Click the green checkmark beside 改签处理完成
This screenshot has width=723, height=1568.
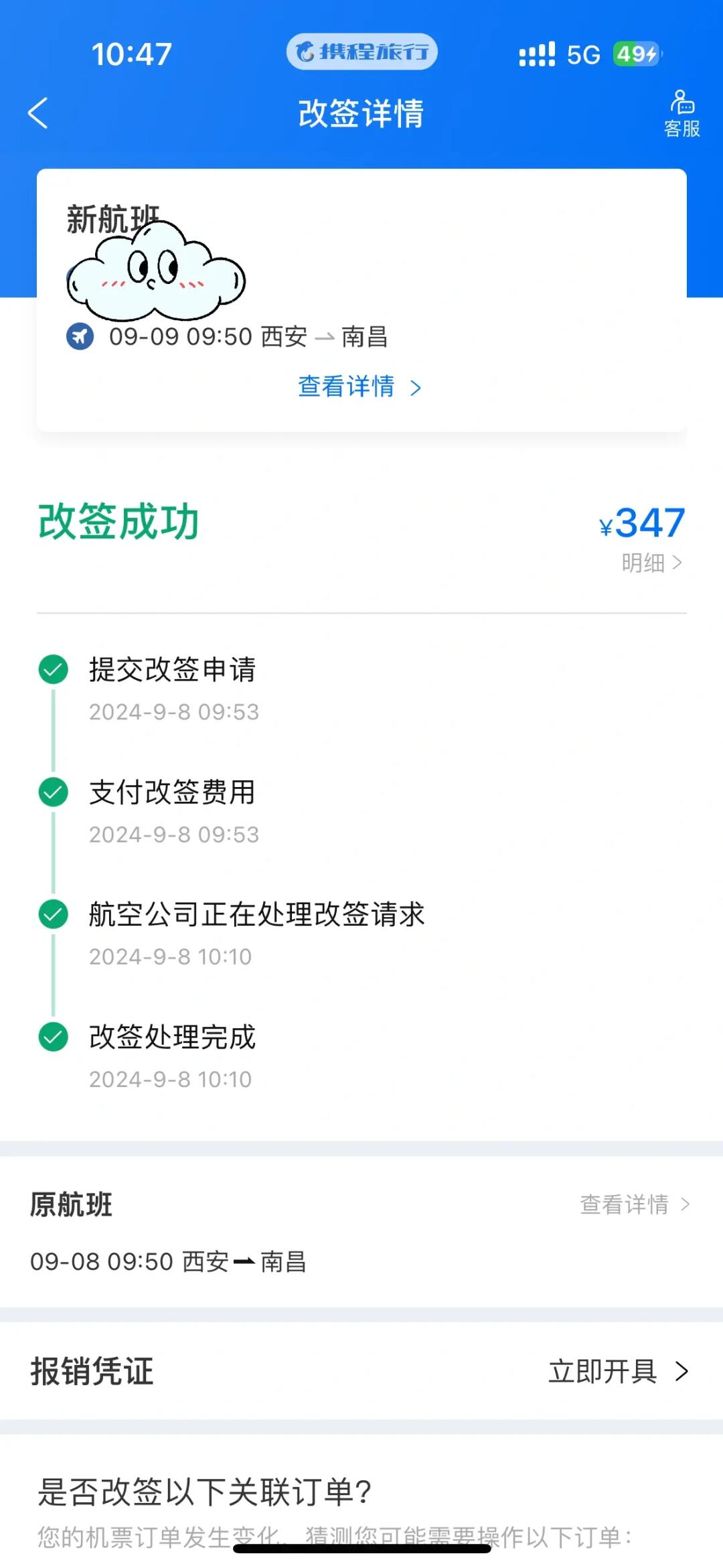(x=53, y=1037)
